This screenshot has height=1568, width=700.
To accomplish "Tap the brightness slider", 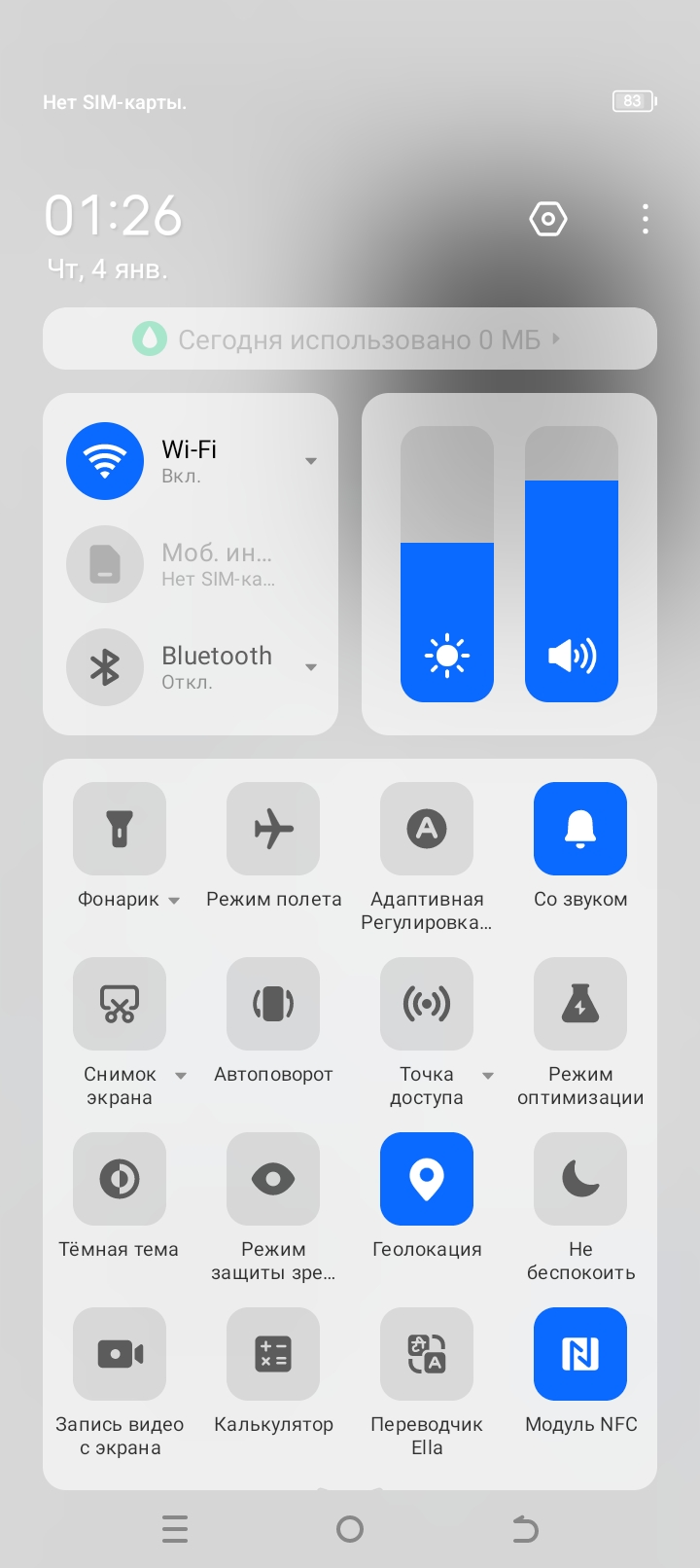I will click(x=447, y=564).
